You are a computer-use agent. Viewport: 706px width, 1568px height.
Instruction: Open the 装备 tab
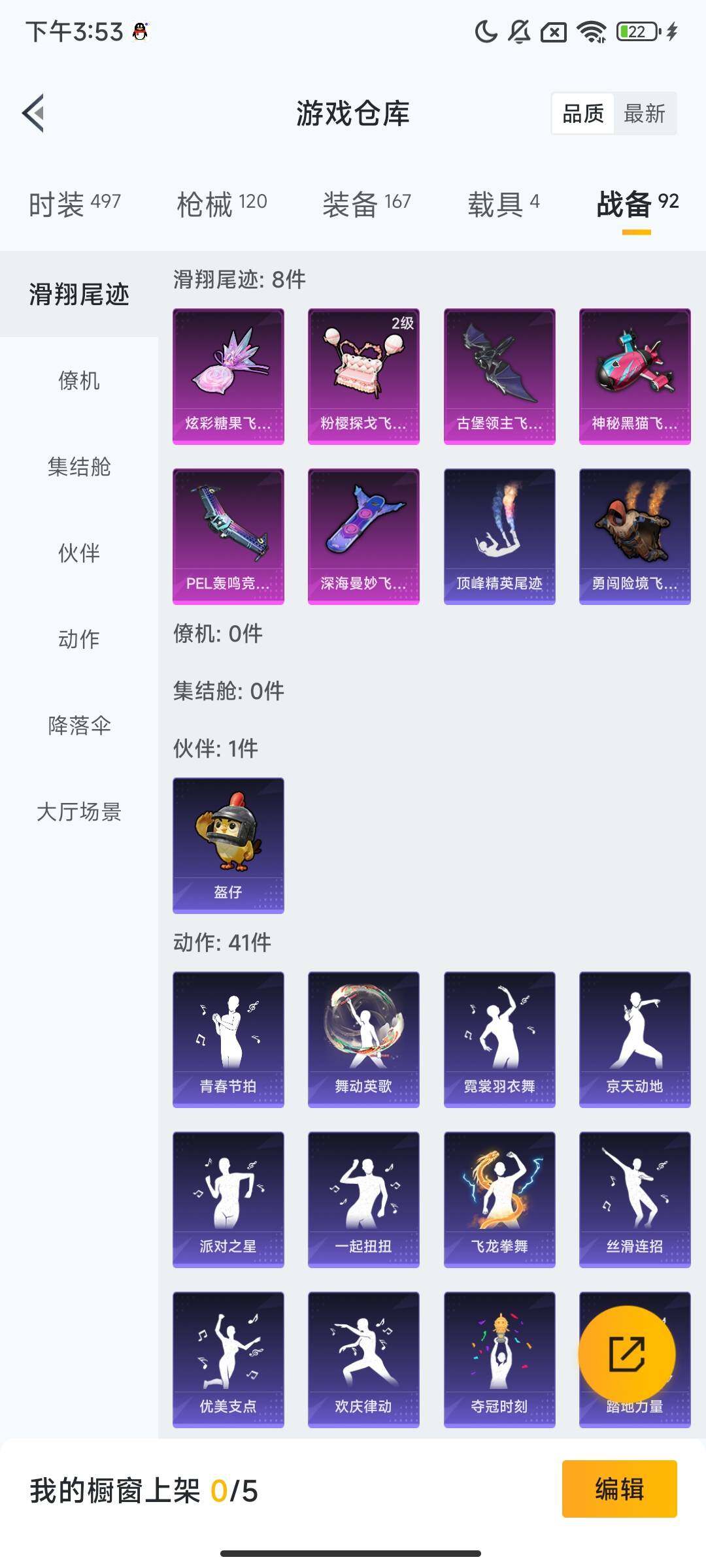click(x=366, y=203)
